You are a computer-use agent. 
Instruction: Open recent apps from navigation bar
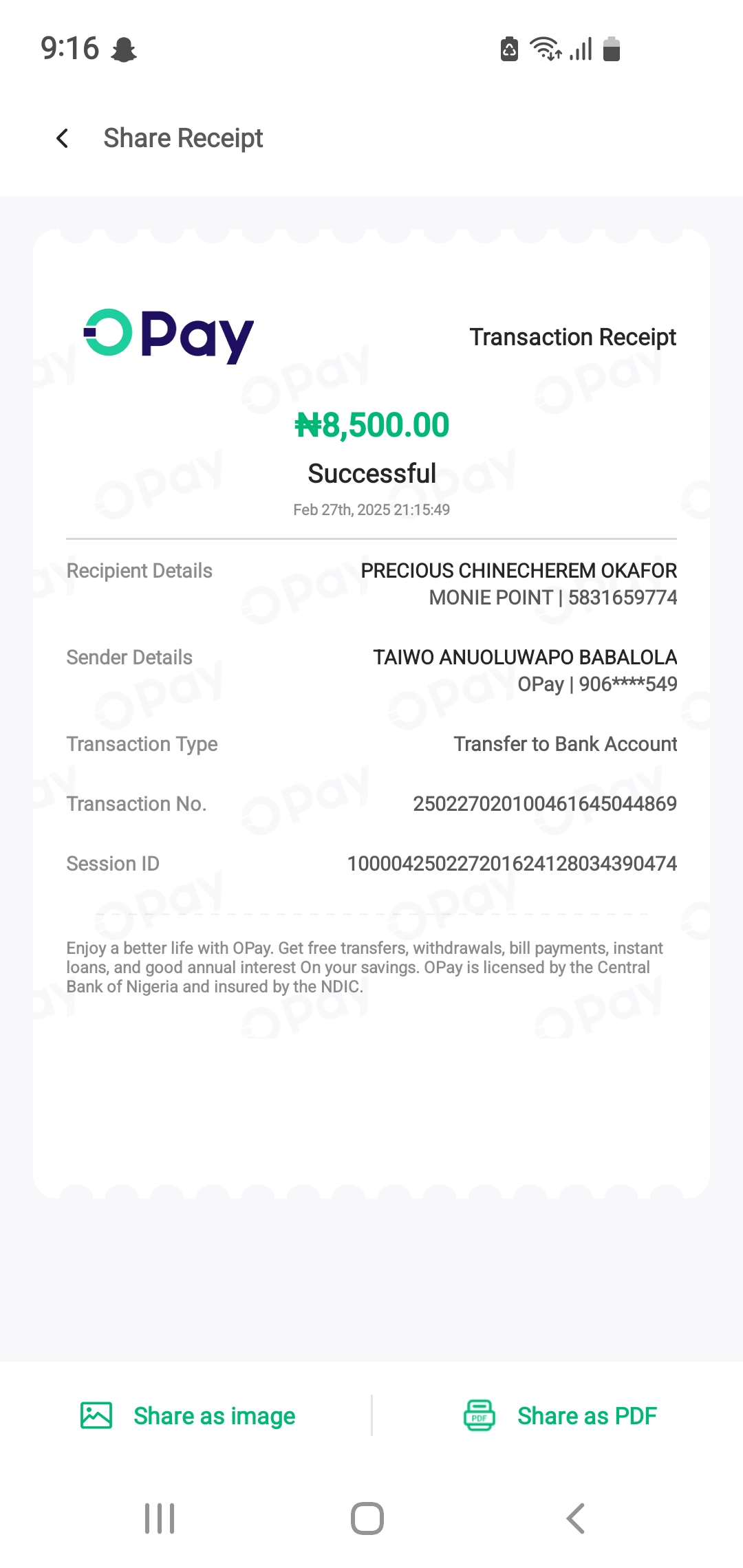point(160,1518)
